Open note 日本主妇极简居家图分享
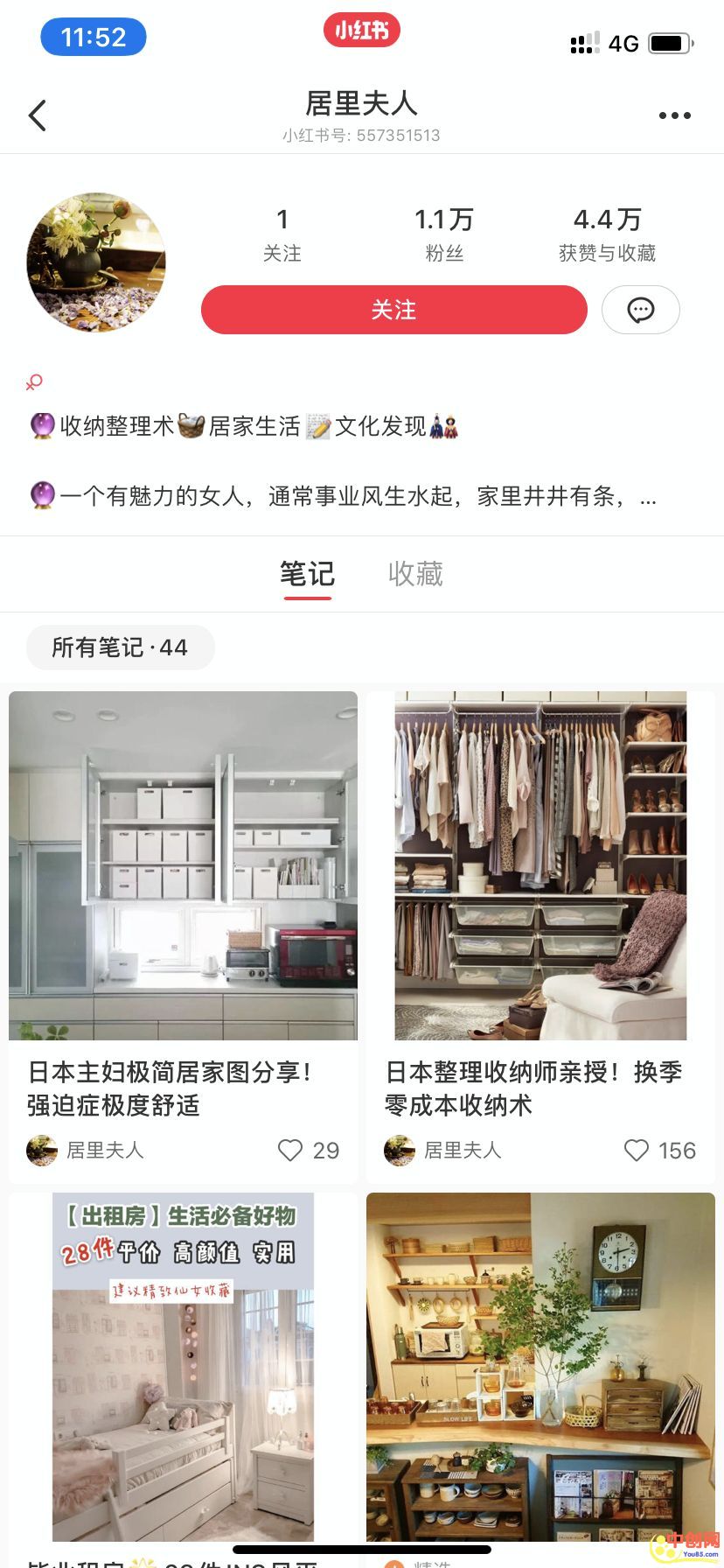Viewport: 724px width, 1568px height. (183, 866)
